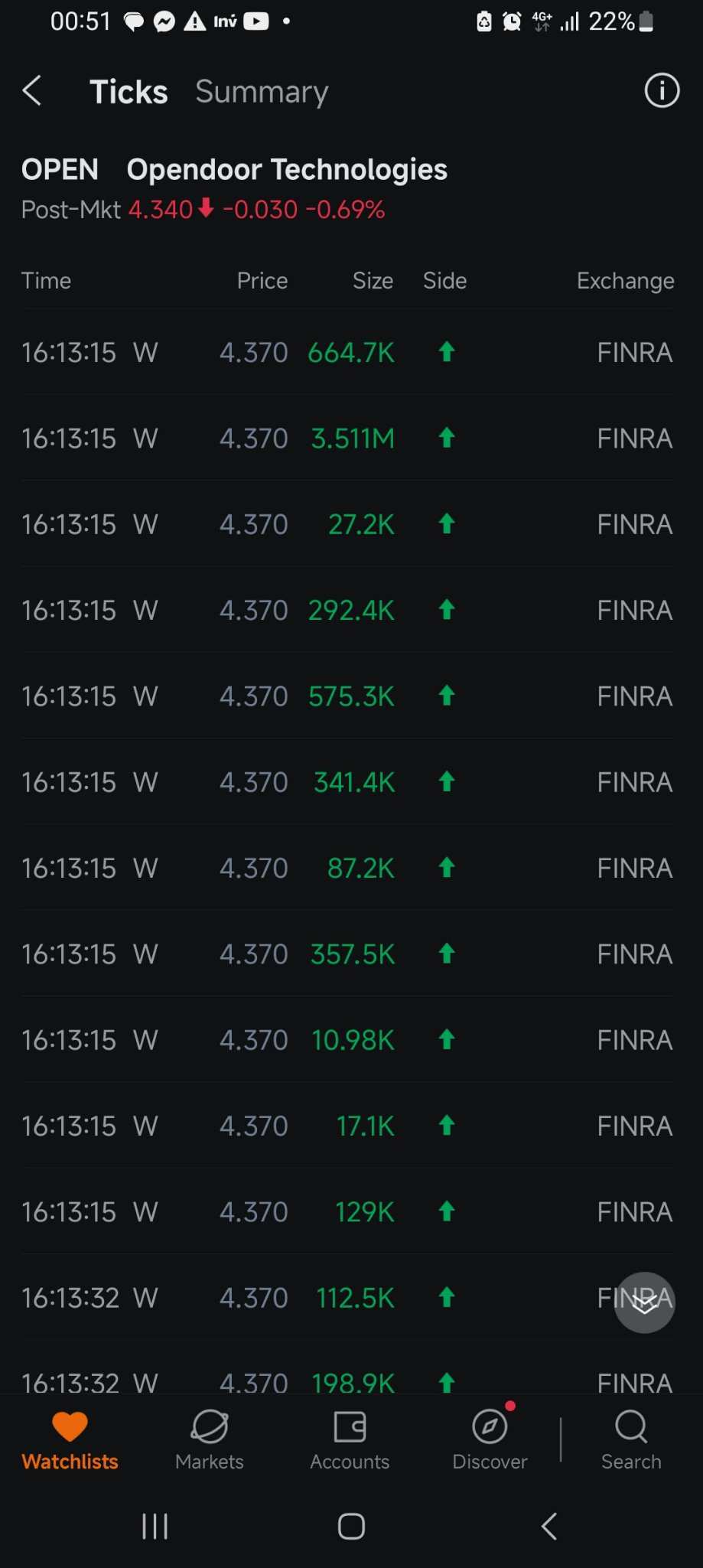The image size is (703, 1568).
Task: Open the system recent apps button
Action: point(155,1527)
